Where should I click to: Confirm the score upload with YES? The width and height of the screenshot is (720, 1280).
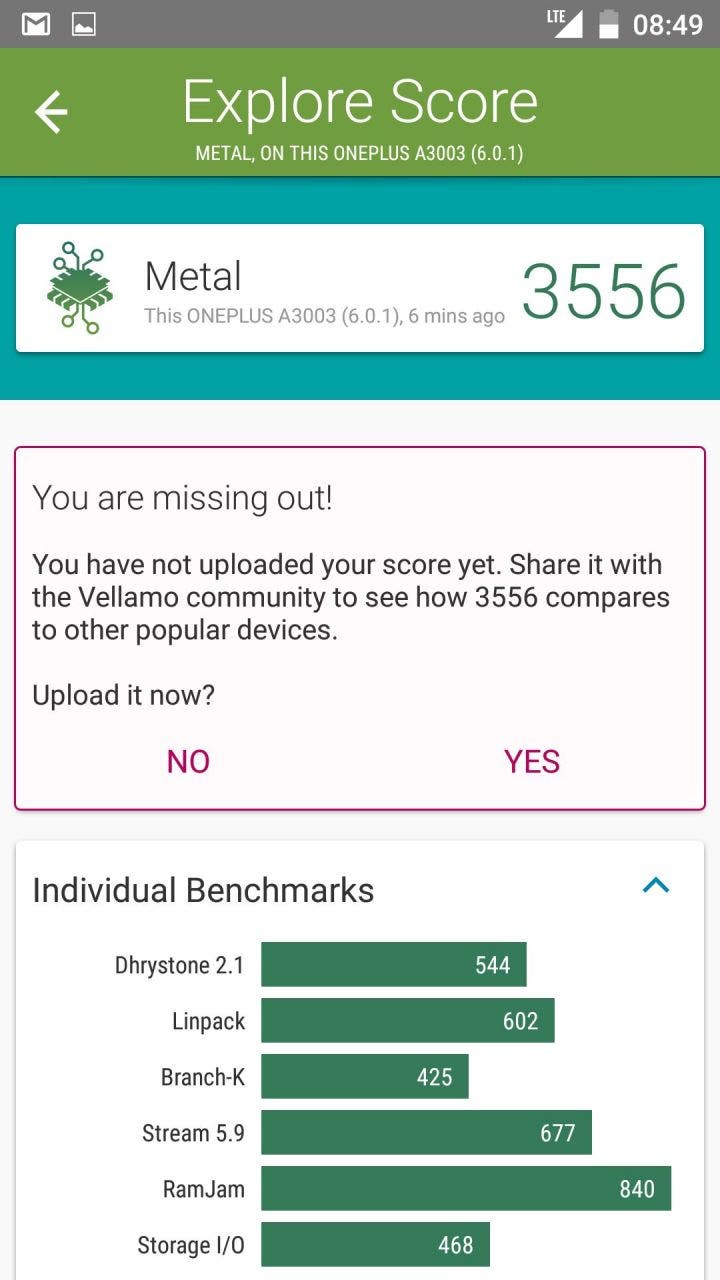click(532, 762)
